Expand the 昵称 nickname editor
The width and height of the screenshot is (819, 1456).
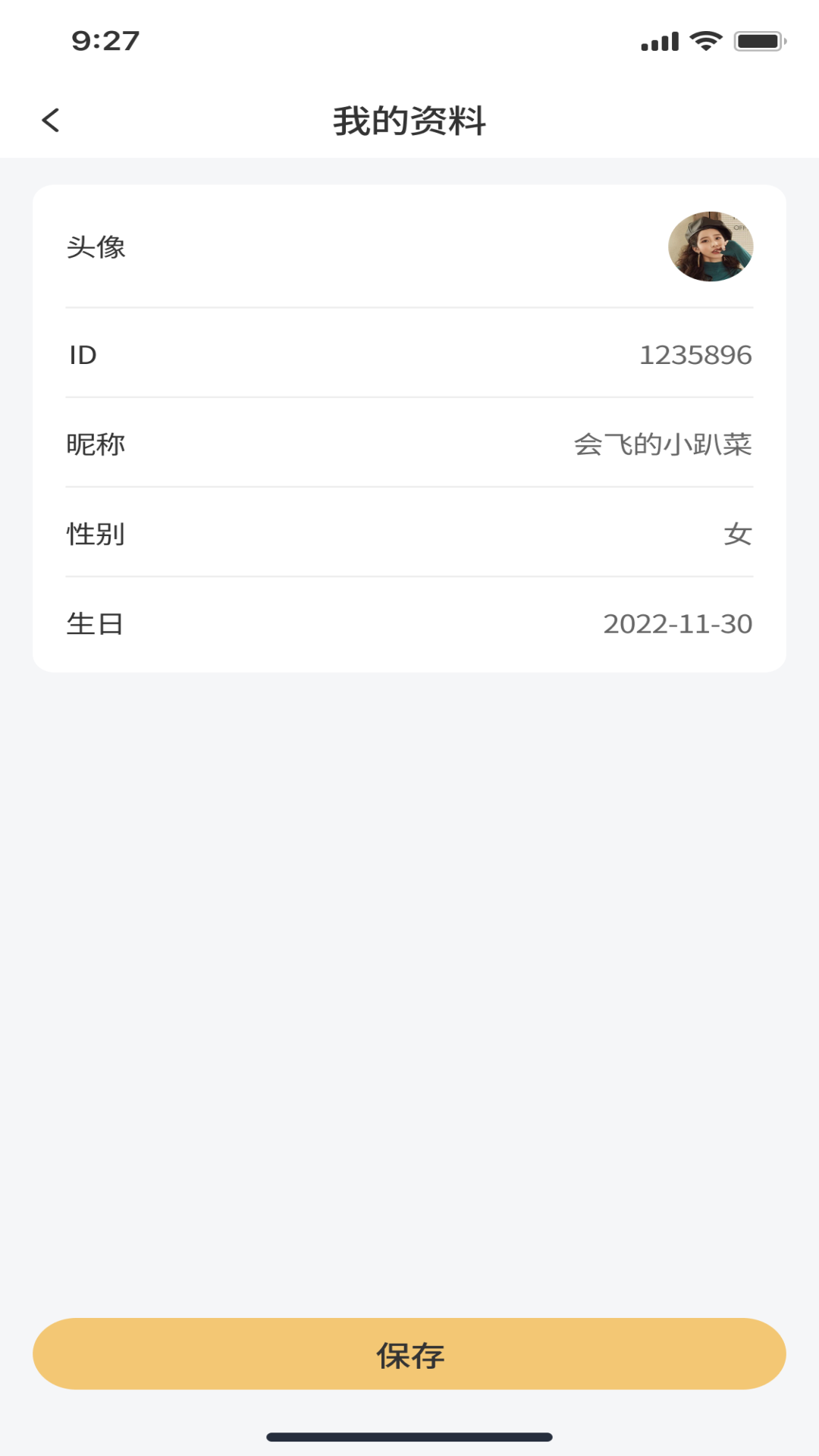tap(409, 444)
